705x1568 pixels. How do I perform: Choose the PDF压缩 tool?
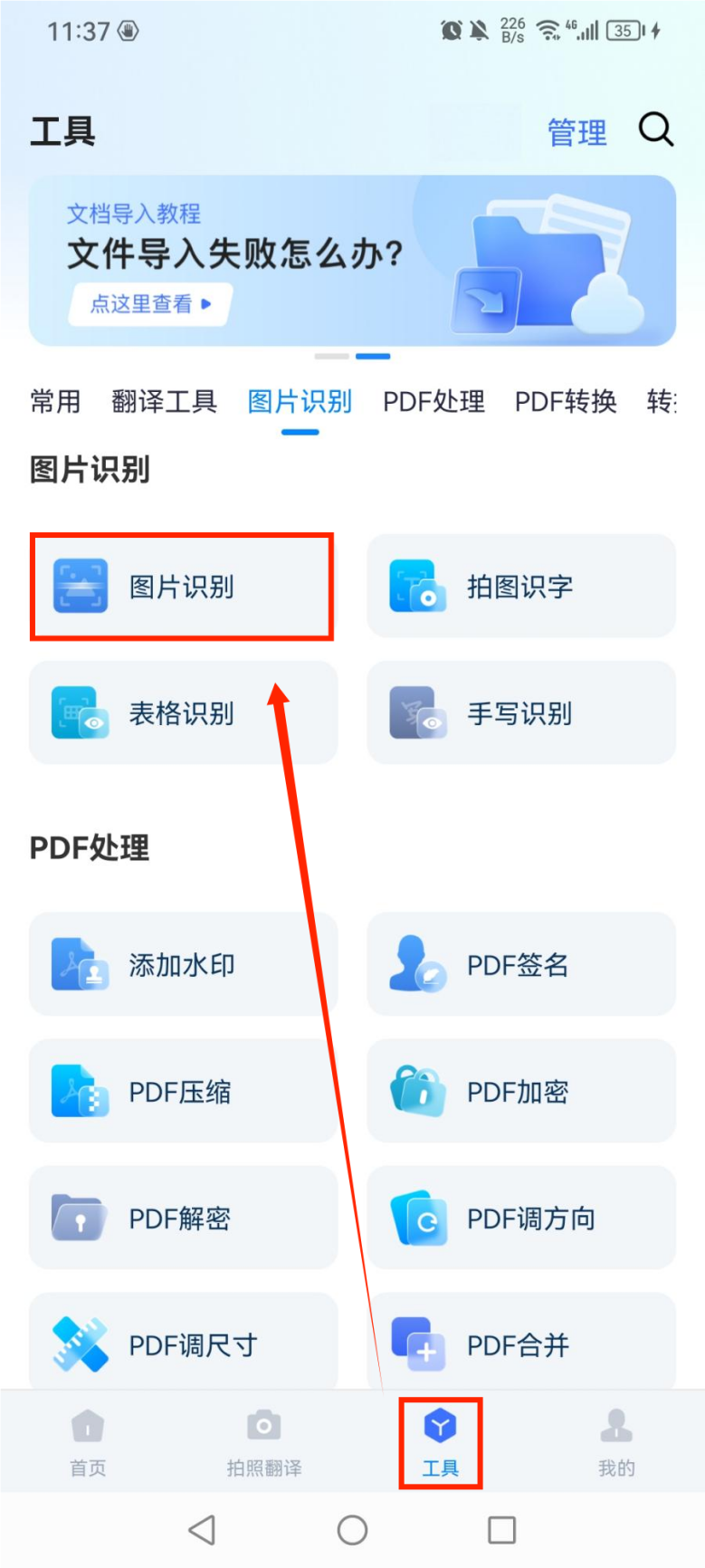183,1092
